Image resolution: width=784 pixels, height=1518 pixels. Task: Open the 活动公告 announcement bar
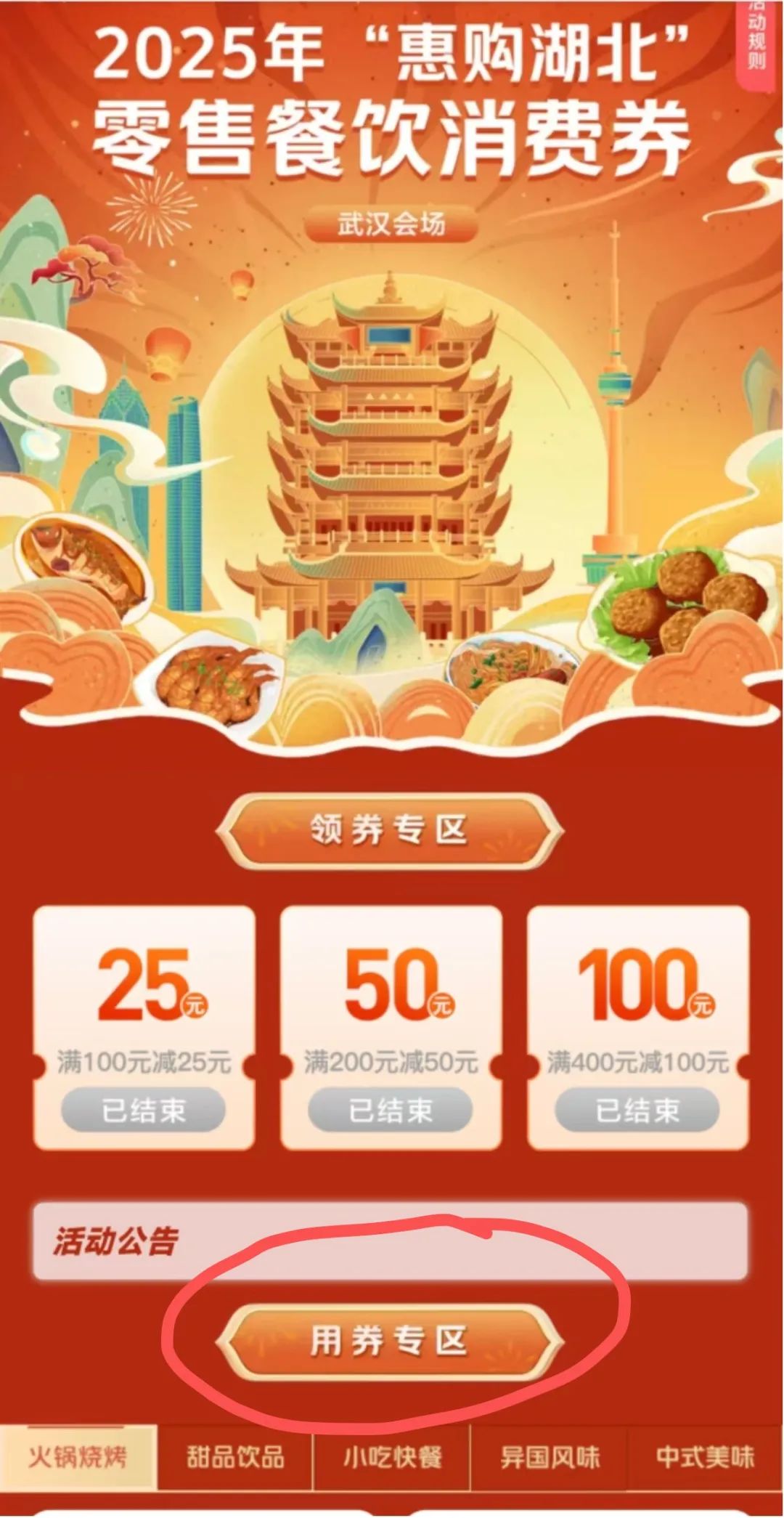(390, 1242)
